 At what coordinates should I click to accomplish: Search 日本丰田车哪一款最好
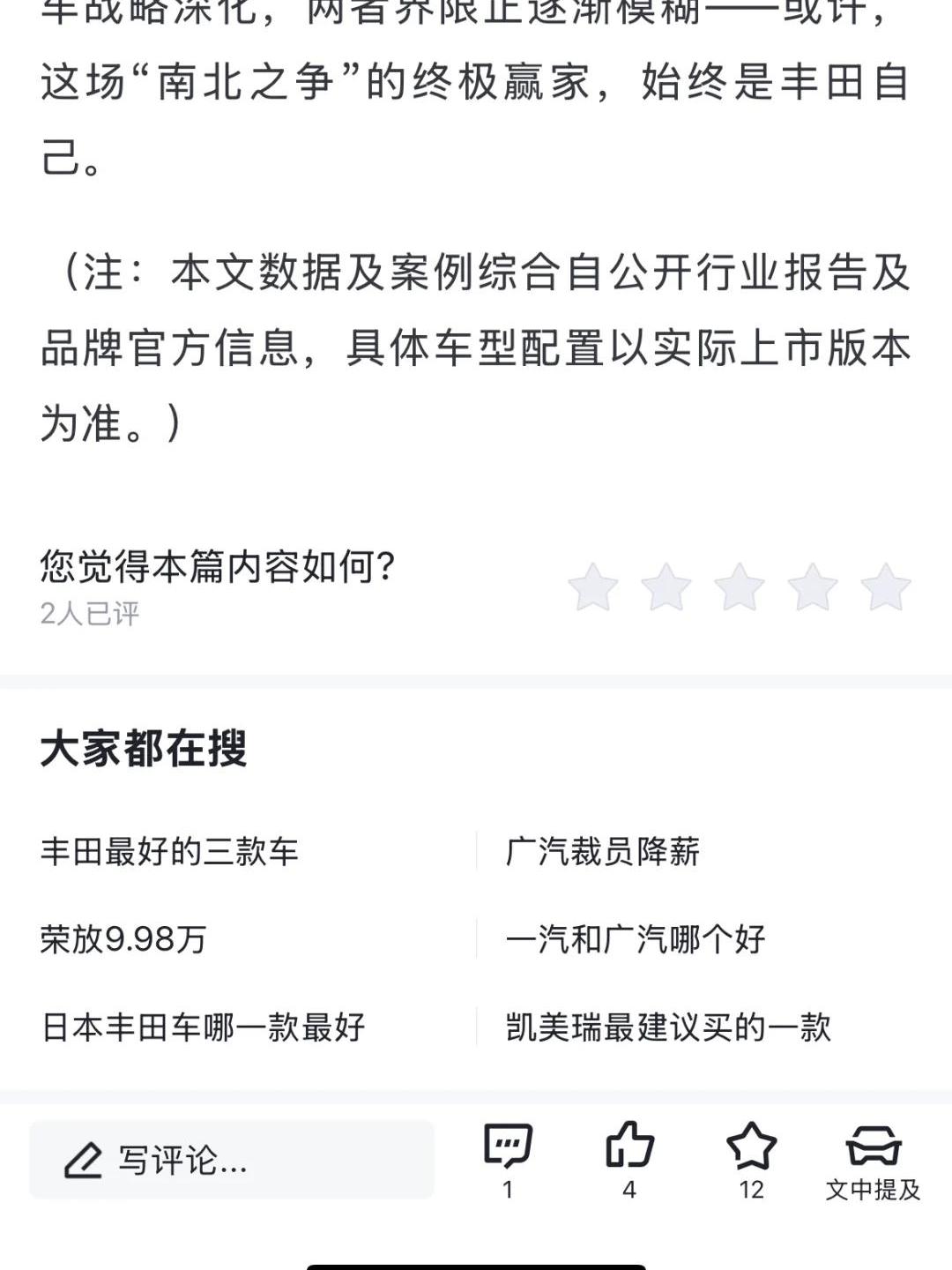(203, 1027)
